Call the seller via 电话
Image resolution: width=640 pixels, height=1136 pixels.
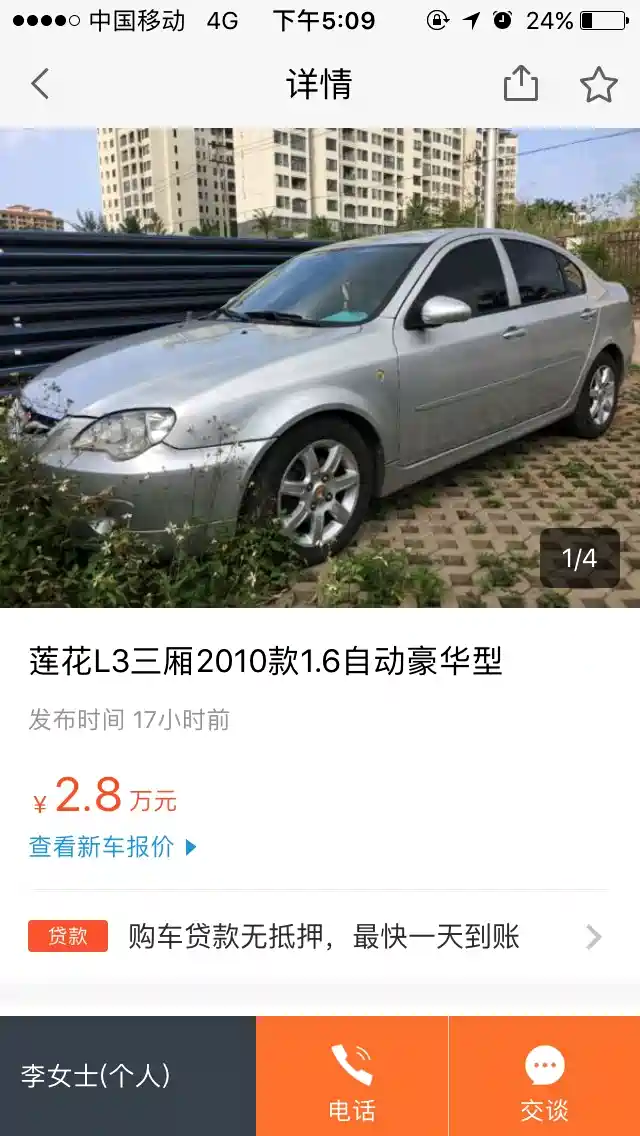coord(352,1076)
